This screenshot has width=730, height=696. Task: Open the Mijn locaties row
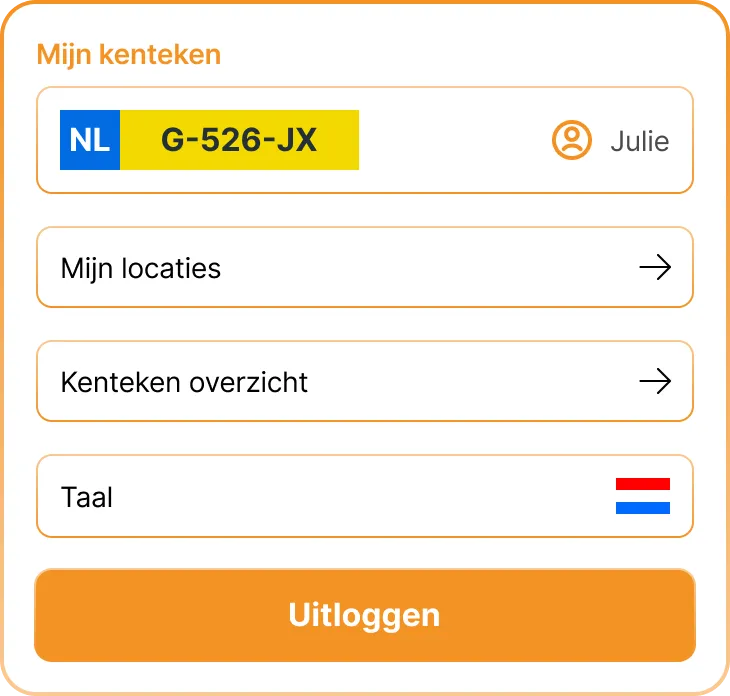[x=364, y=268]
